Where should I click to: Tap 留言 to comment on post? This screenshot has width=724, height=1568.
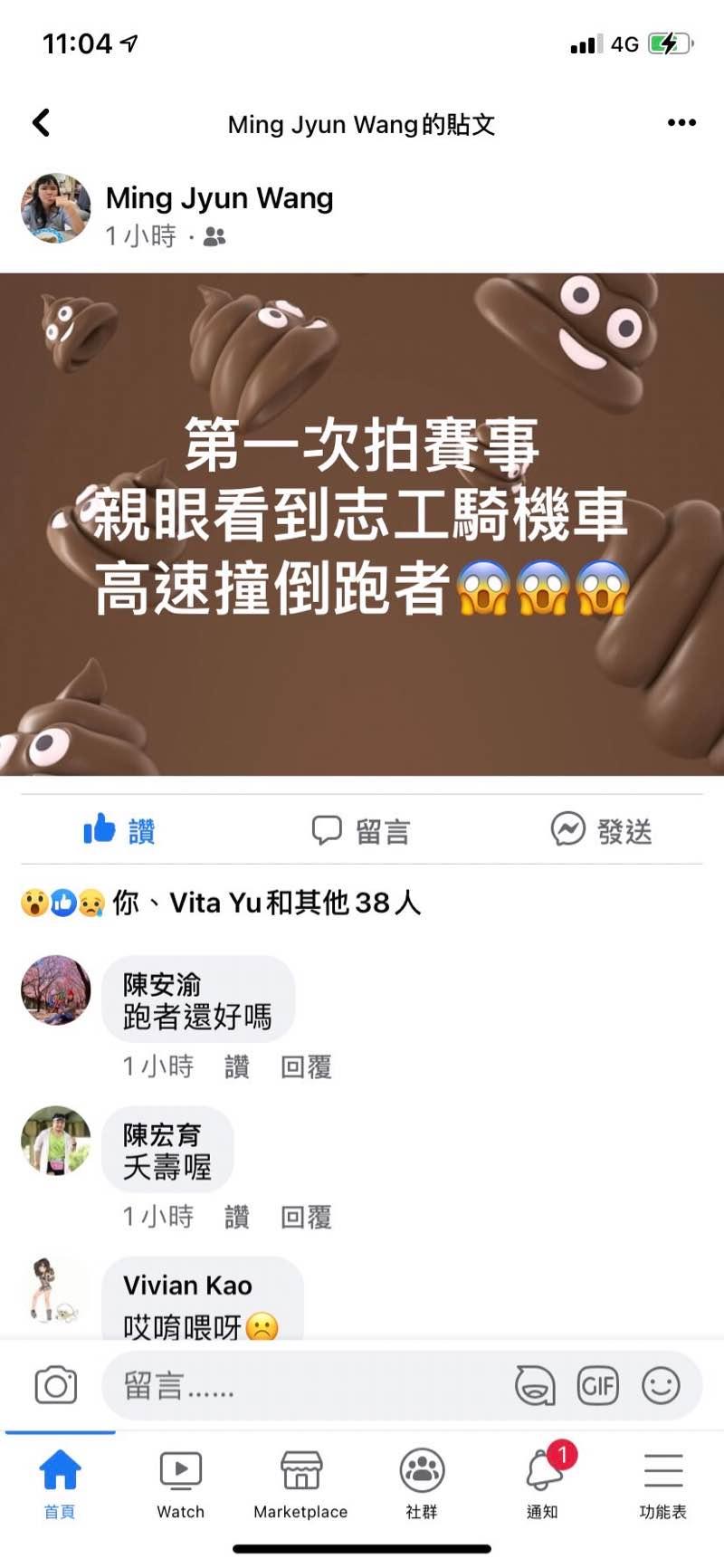click(361, 829)
